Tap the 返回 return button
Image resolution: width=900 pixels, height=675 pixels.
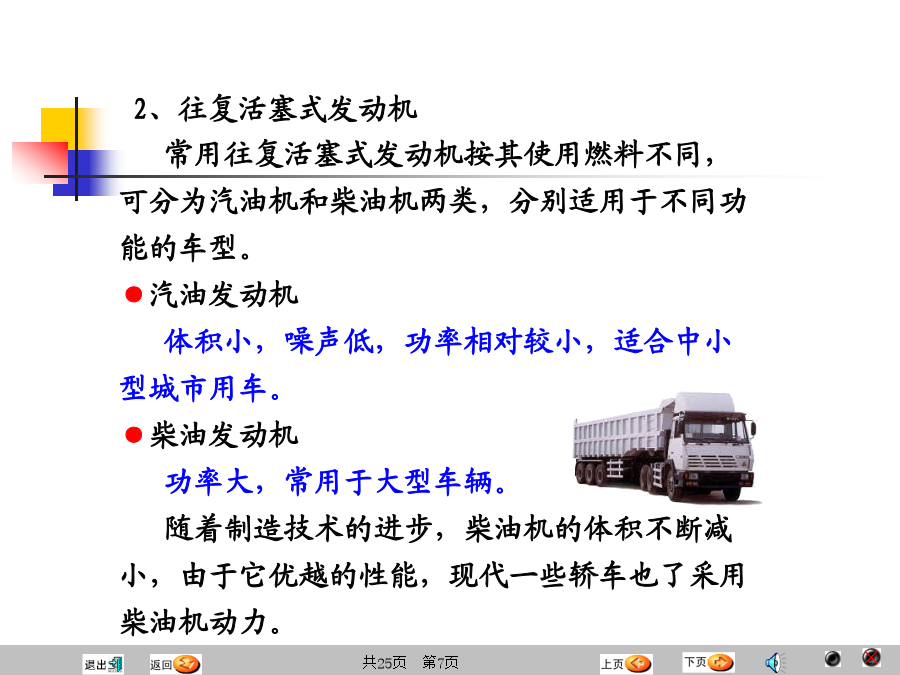coord(175,663)
